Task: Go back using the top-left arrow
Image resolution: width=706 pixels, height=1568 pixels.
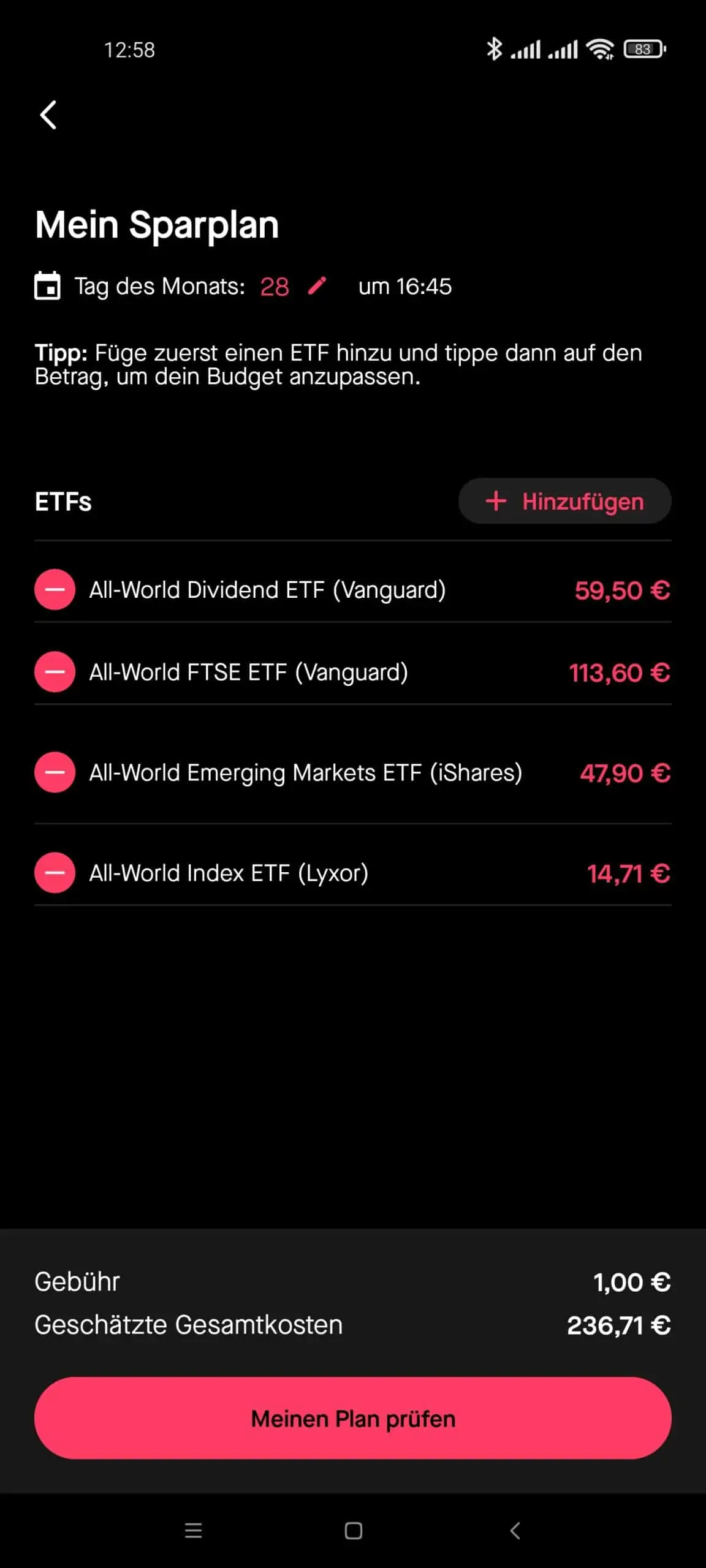Action: [x=48, y=115]
